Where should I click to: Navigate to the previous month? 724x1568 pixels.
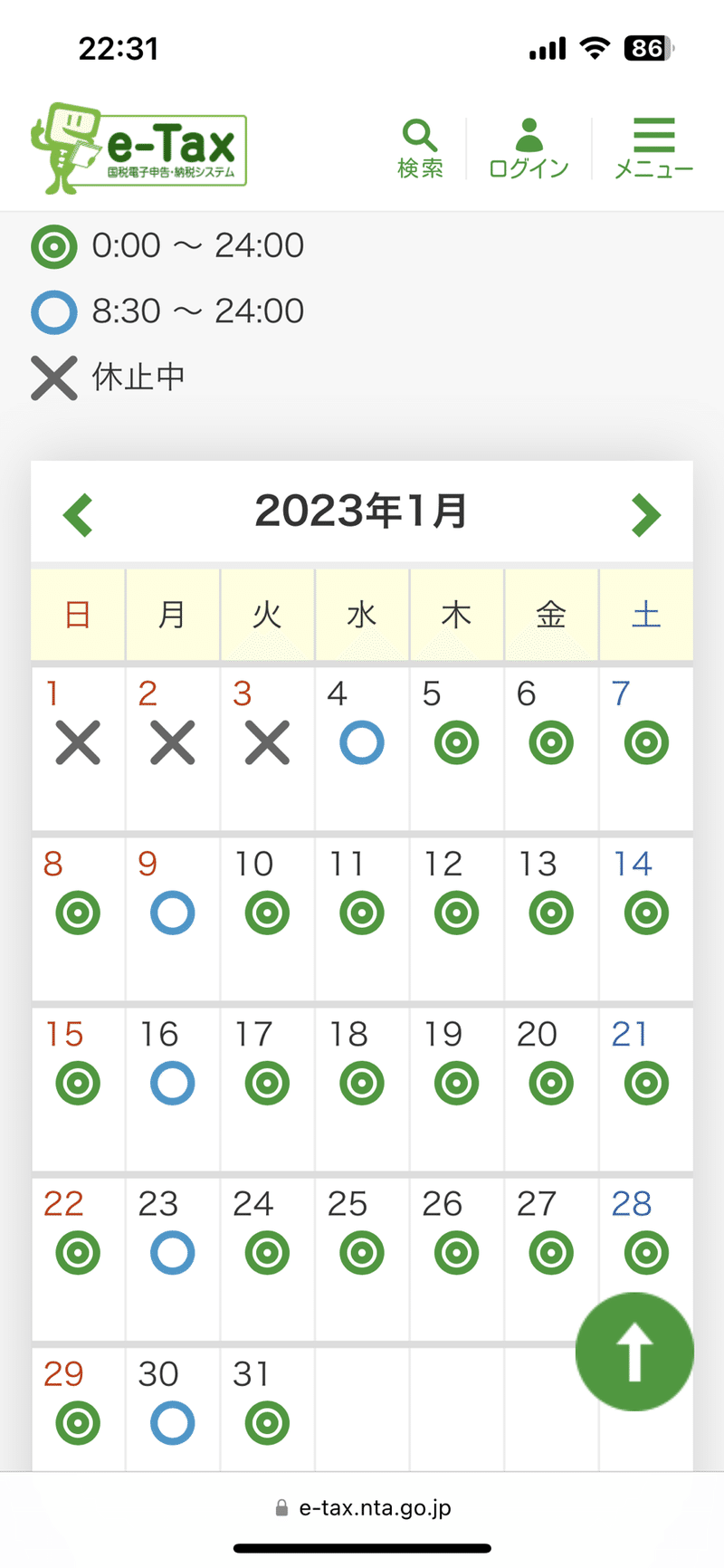[78, 512]
